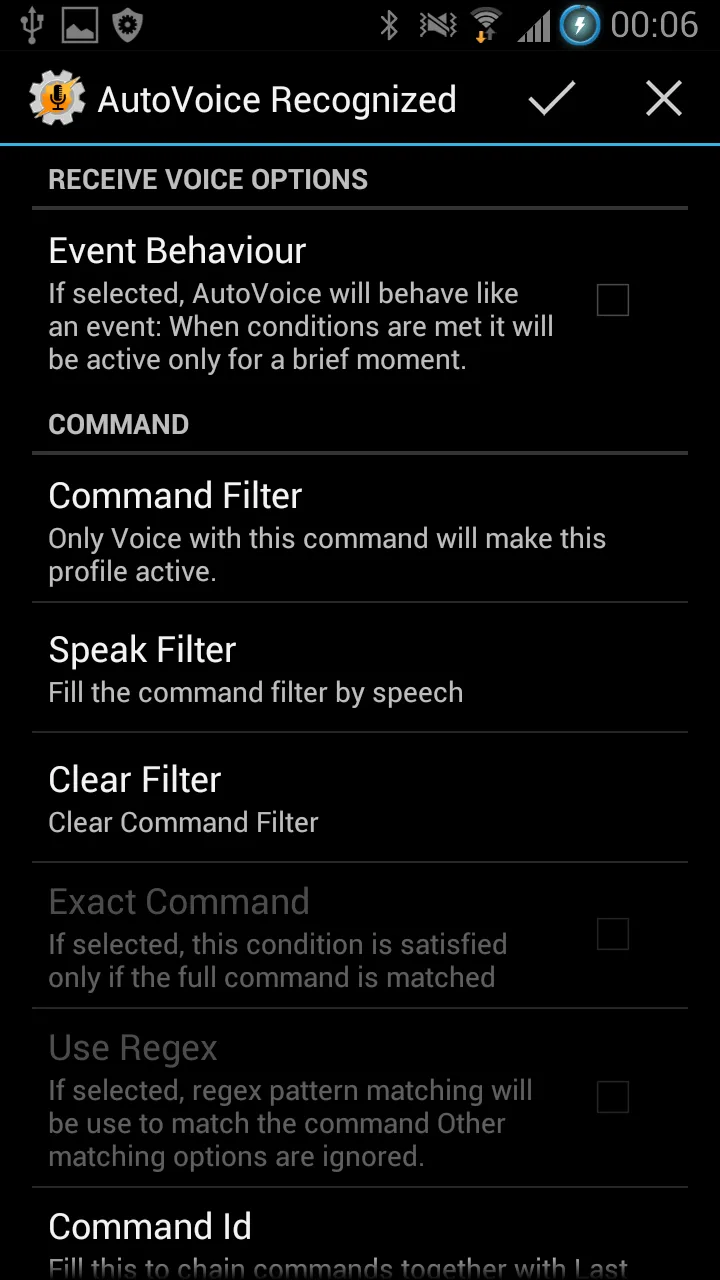Check the Exact Command option

click(x=612, y=934)
